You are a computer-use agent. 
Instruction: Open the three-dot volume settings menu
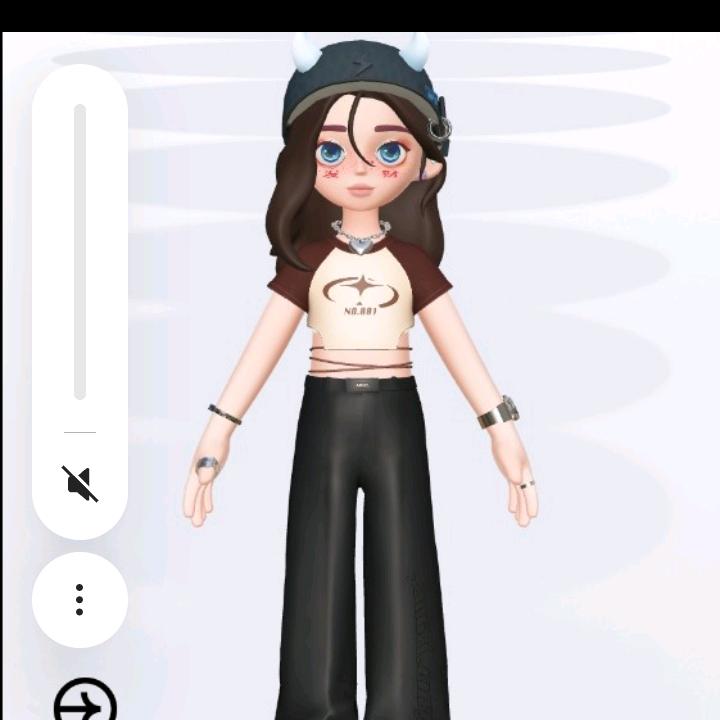coord(80,600)
